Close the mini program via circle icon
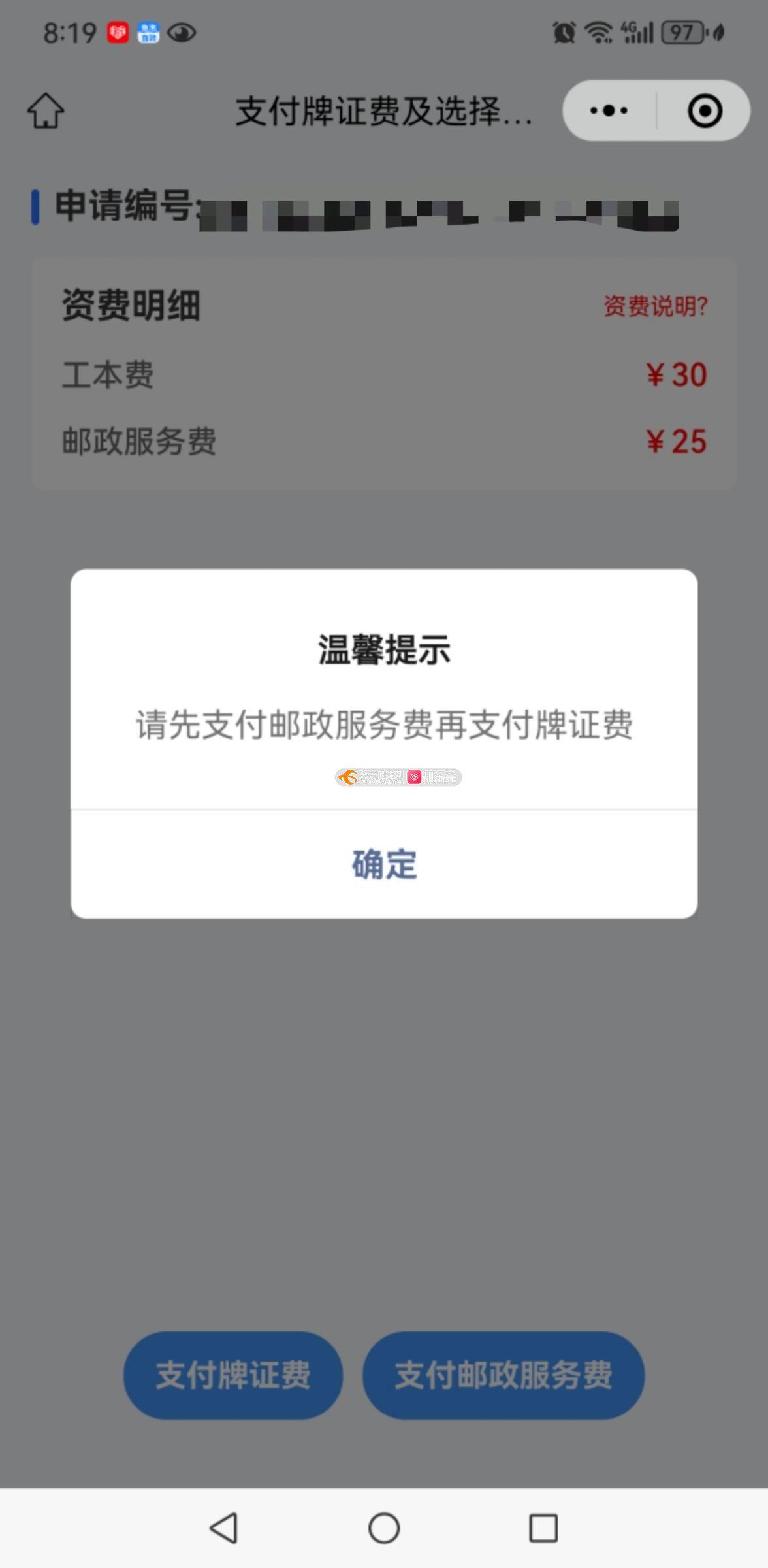Viewport: 768px width, 1568px height. tap(705, 110)
